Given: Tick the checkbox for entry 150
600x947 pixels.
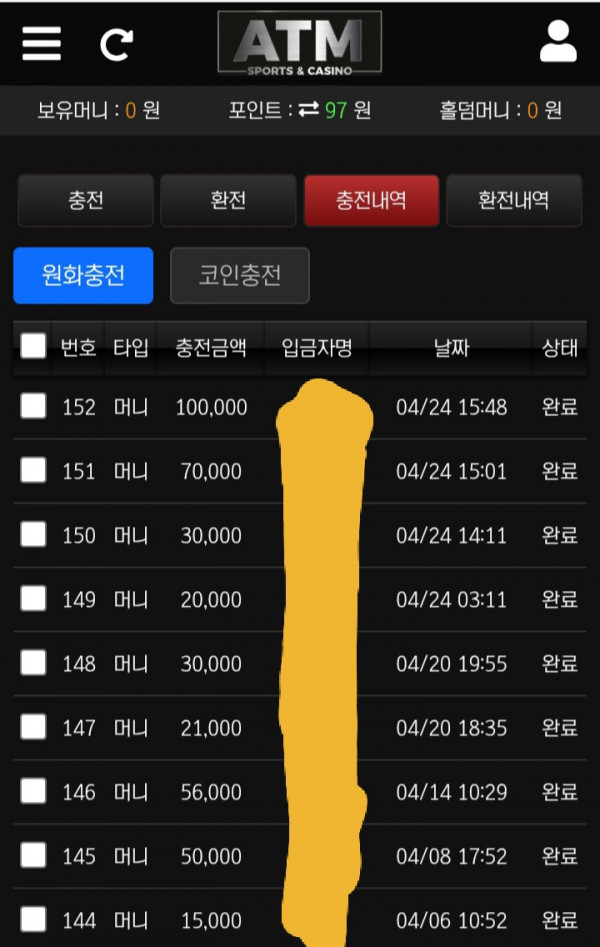Looking at the screenshot, I should [x=34, y=534].
